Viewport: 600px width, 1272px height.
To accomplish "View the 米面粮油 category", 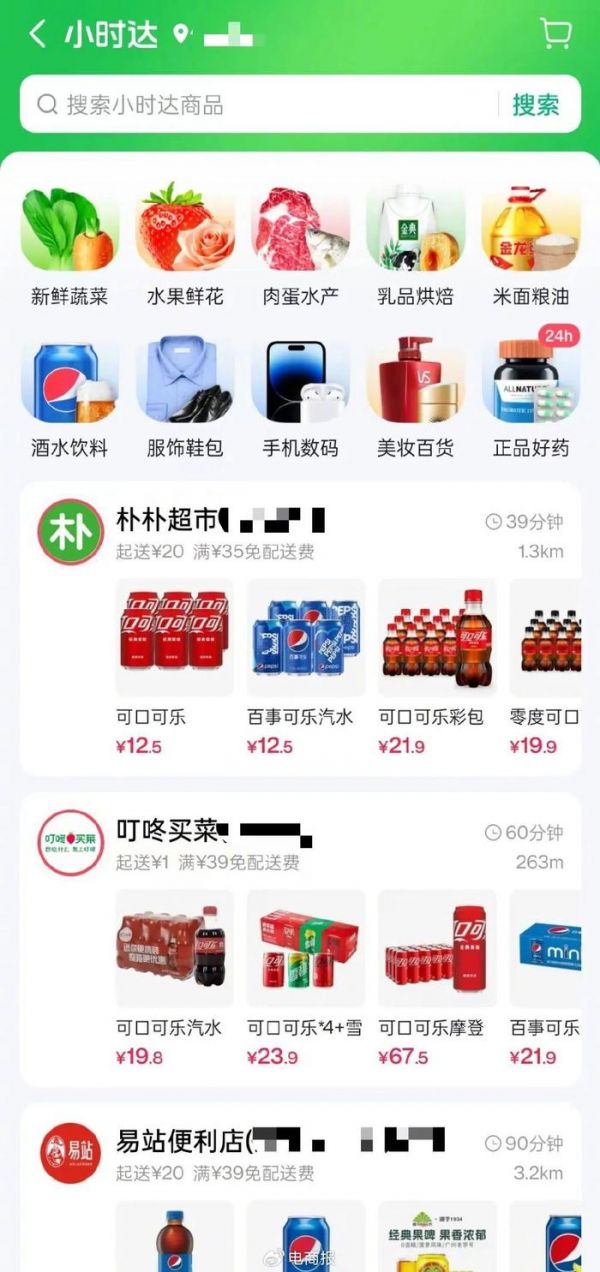I will click(530, 245).
